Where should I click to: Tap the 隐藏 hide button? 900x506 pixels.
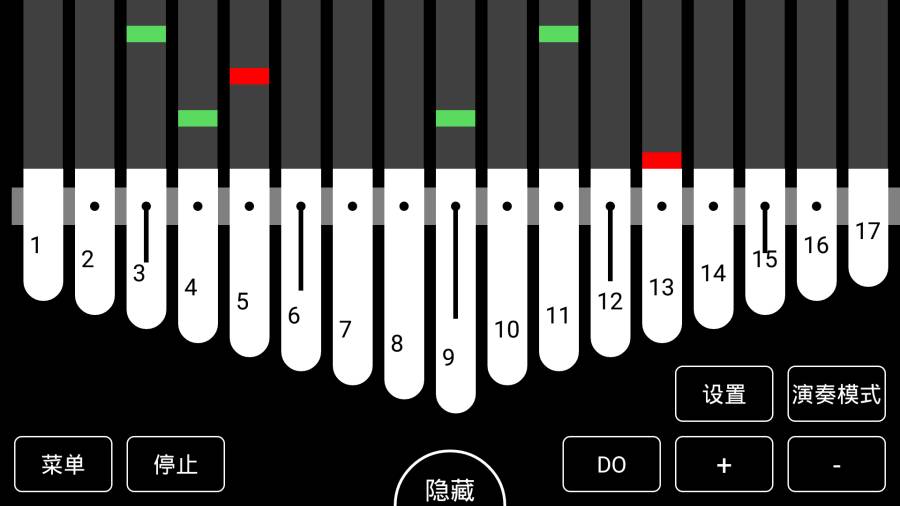pyautogui.click(x=449, y=488)
